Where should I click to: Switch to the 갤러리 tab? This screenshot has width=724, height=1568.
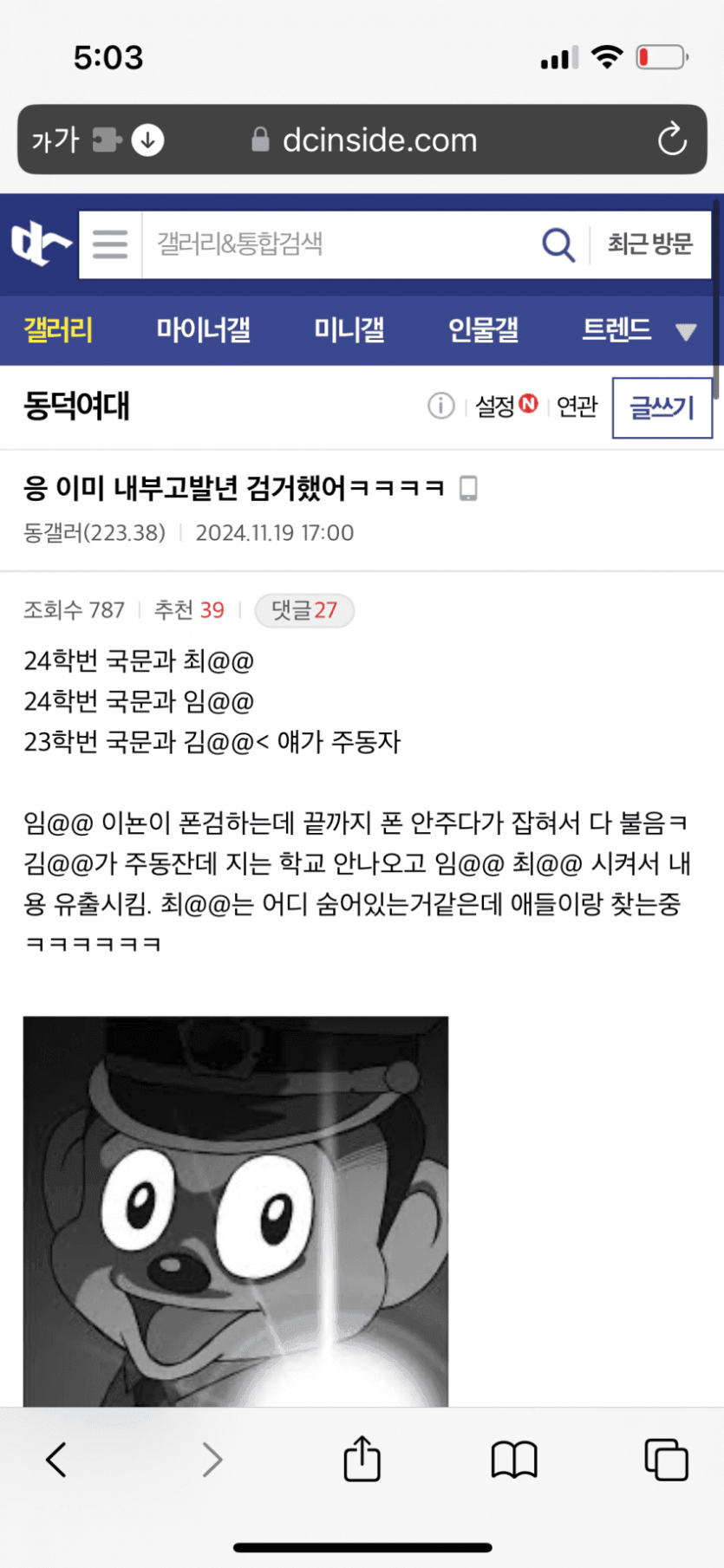58,330
